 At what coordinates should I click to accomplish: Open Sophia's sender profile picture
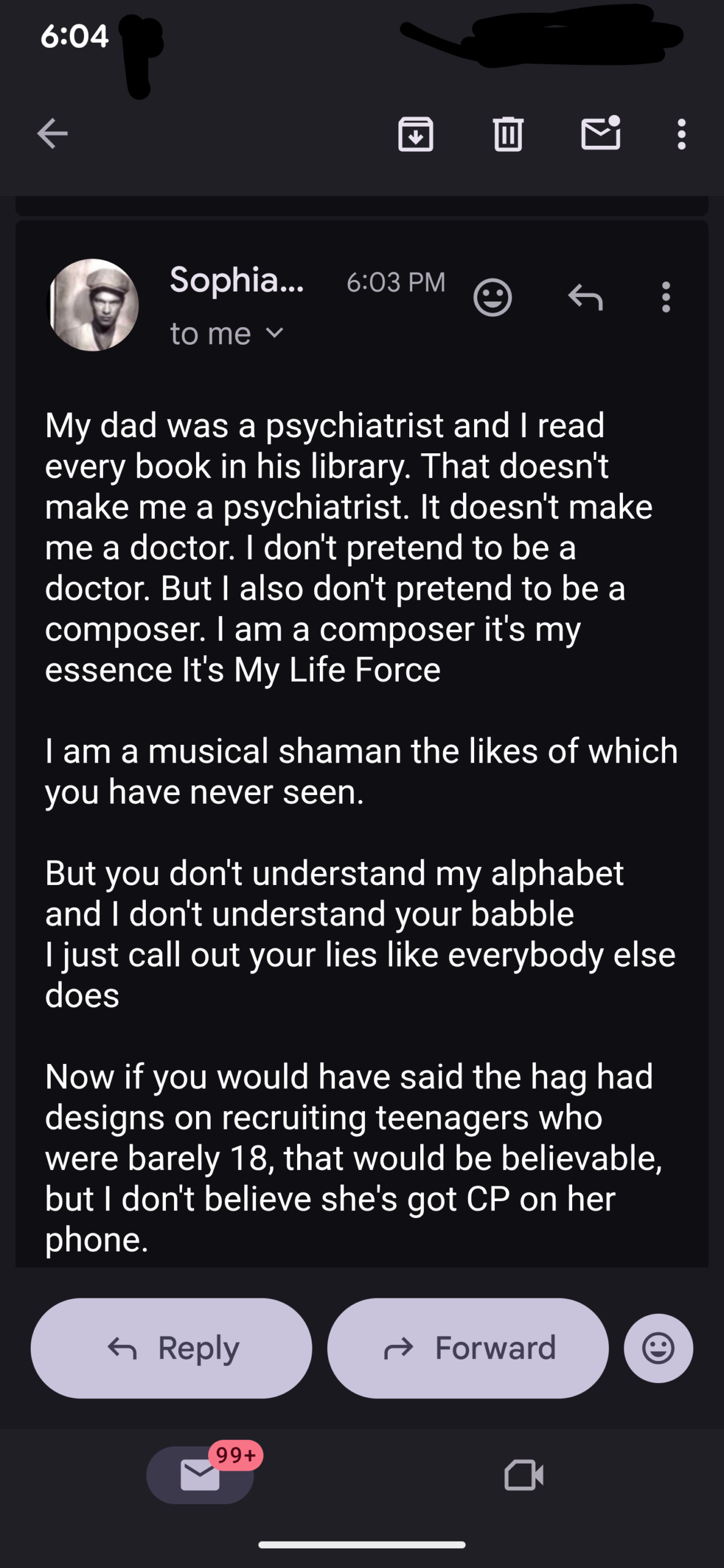[93, 305]
